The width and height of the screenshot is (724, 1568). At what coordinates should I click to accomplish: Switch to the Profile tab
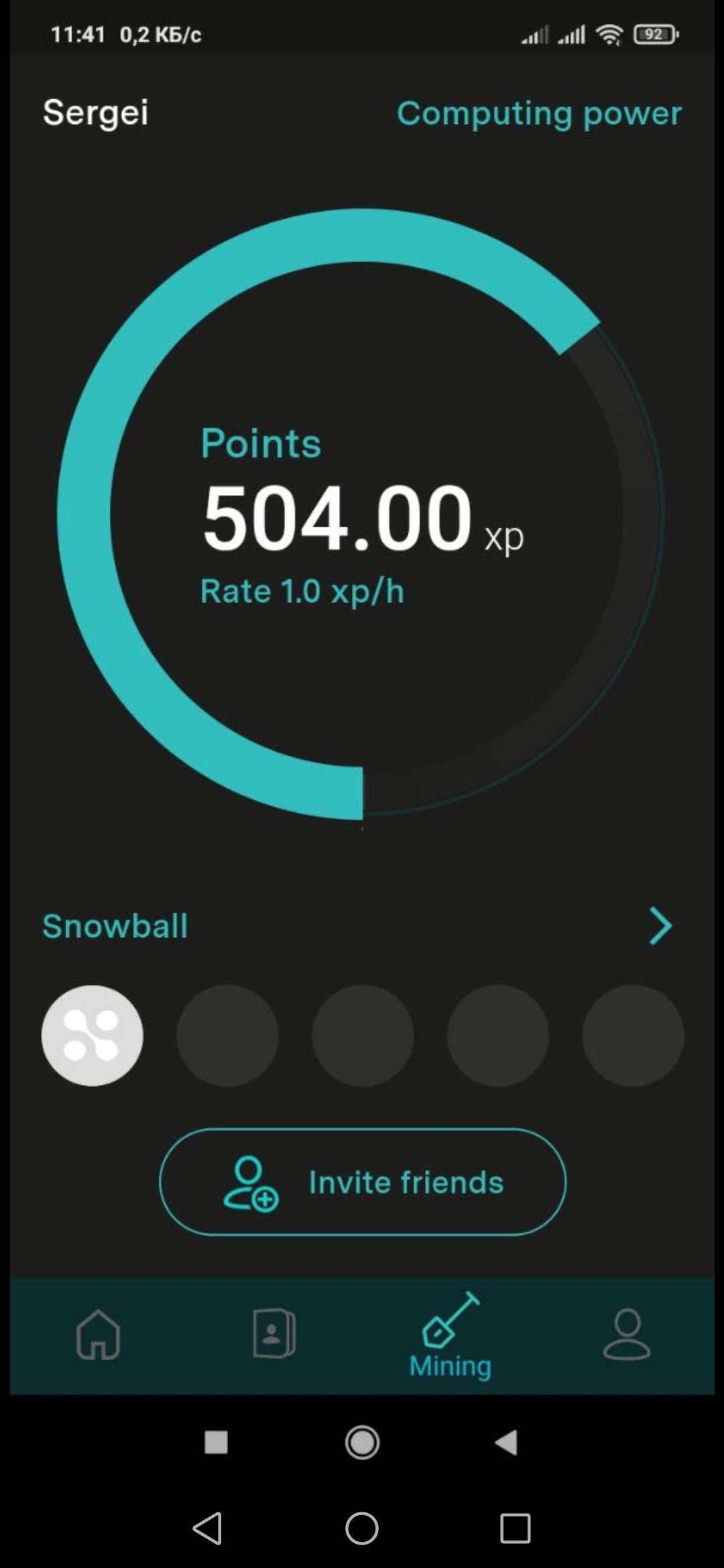[x=626, y=1333]
